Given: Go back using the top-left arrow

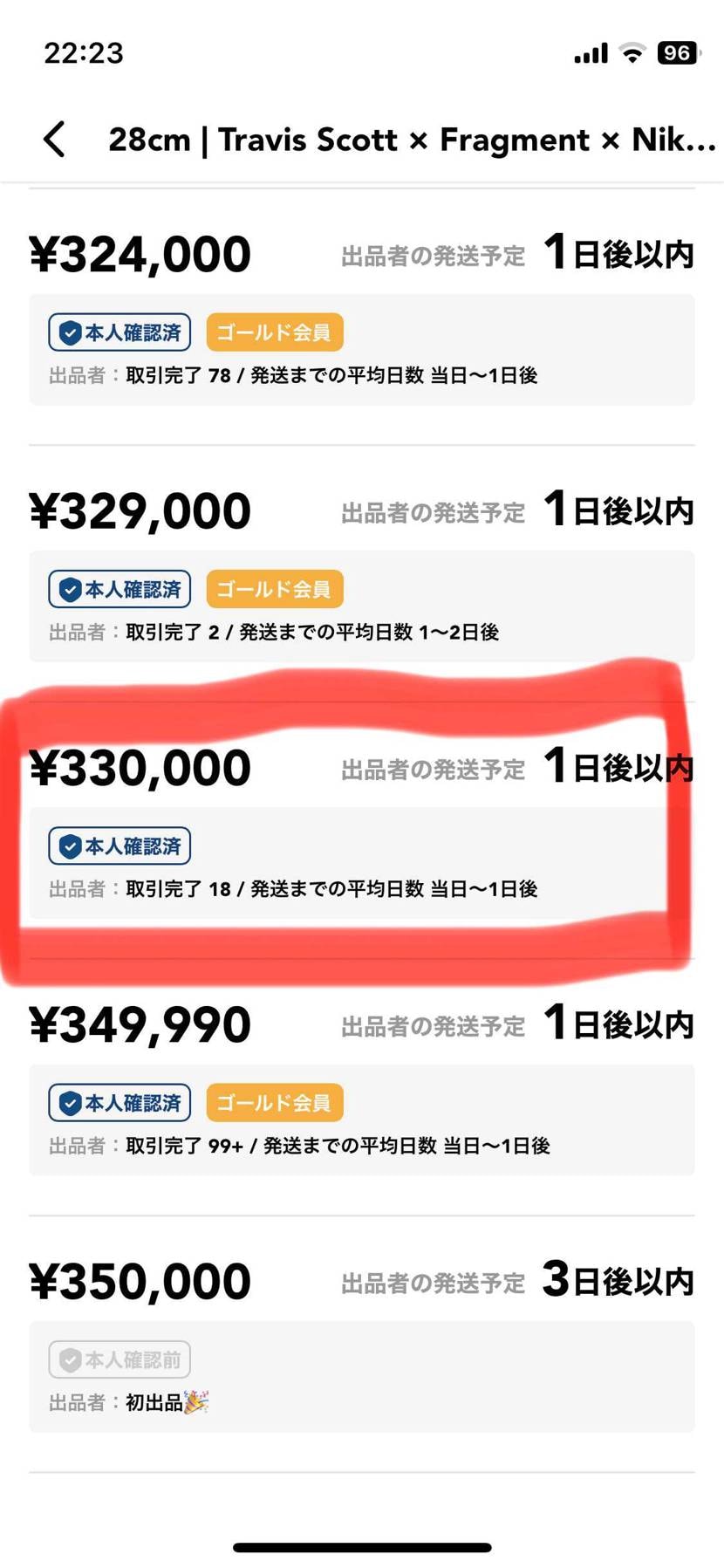Looking at the screenshot, I should click(54, 140).
